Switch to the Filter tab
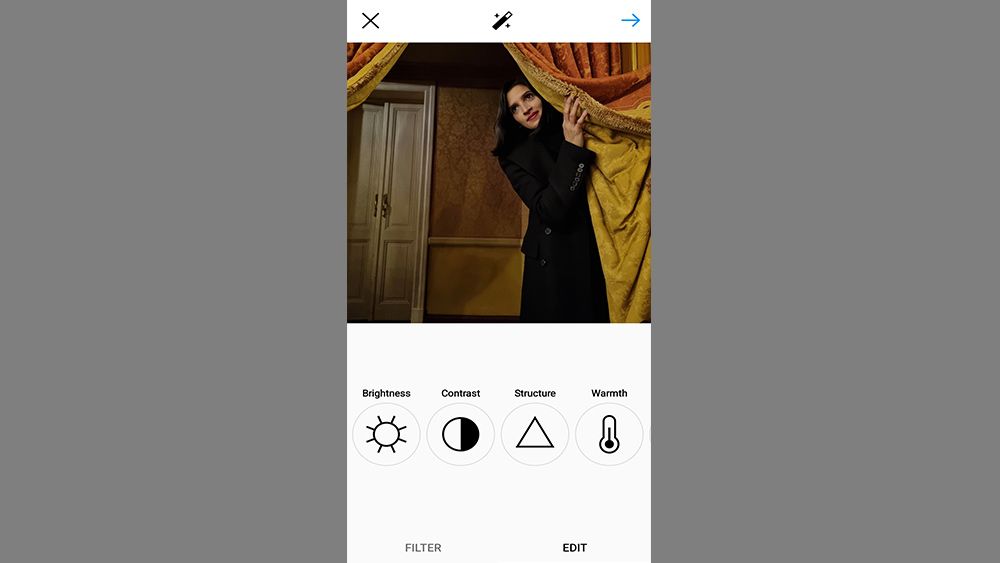Image resolution: width=1000 pixels, height=563 pixels. 423,547
